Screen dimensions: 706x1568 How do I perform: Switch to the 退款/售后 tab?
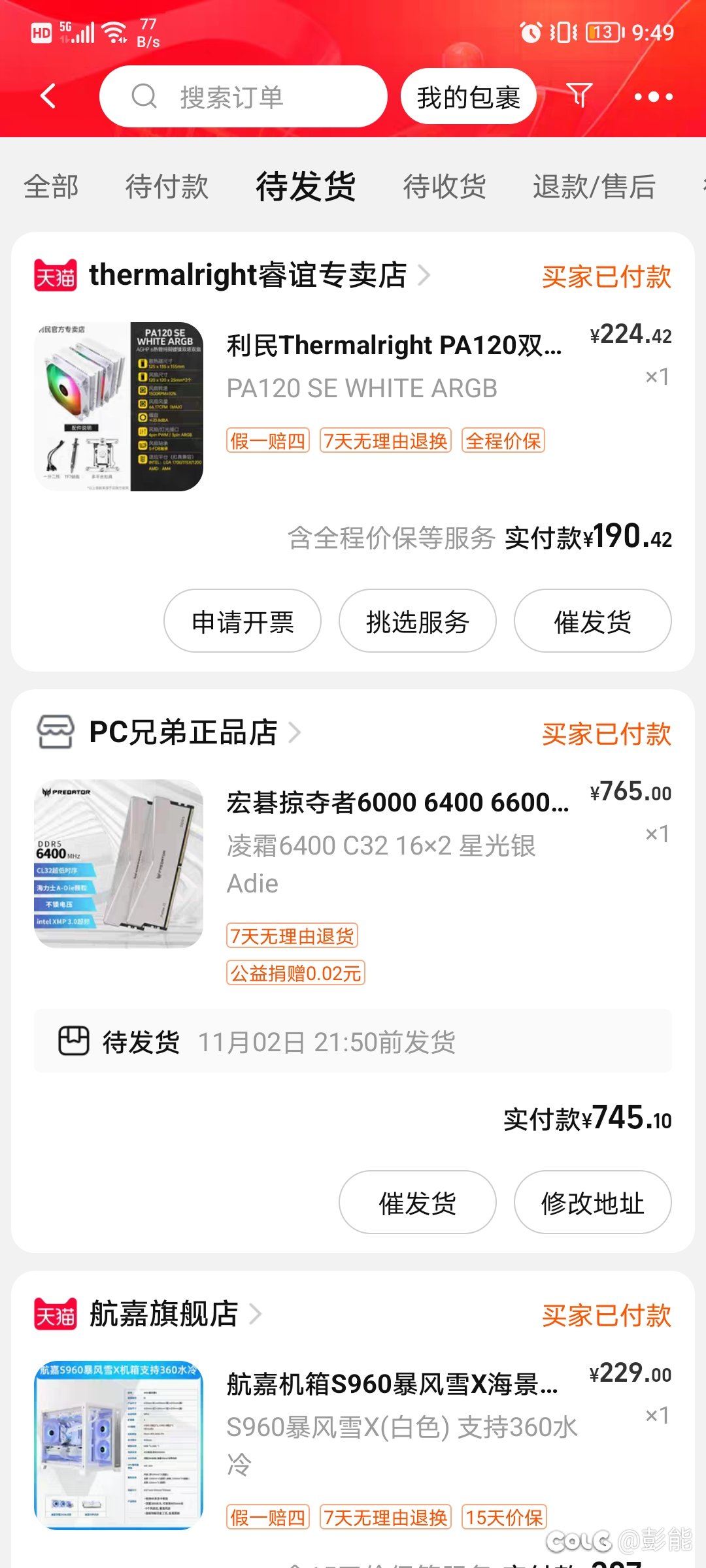pos(594,186)
